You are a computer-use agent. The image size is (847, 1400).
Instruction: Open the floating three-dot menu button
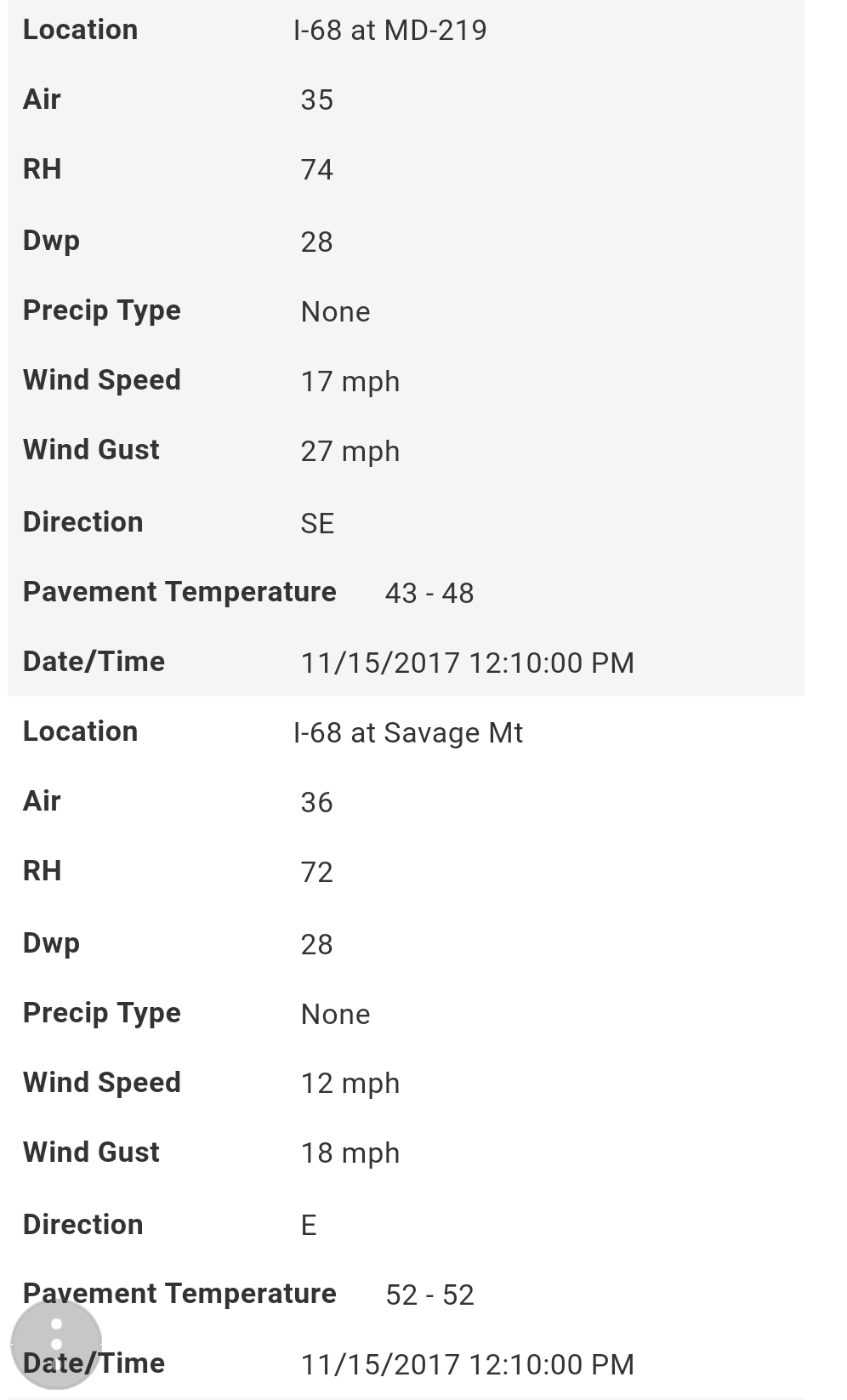coord(56,1344)
